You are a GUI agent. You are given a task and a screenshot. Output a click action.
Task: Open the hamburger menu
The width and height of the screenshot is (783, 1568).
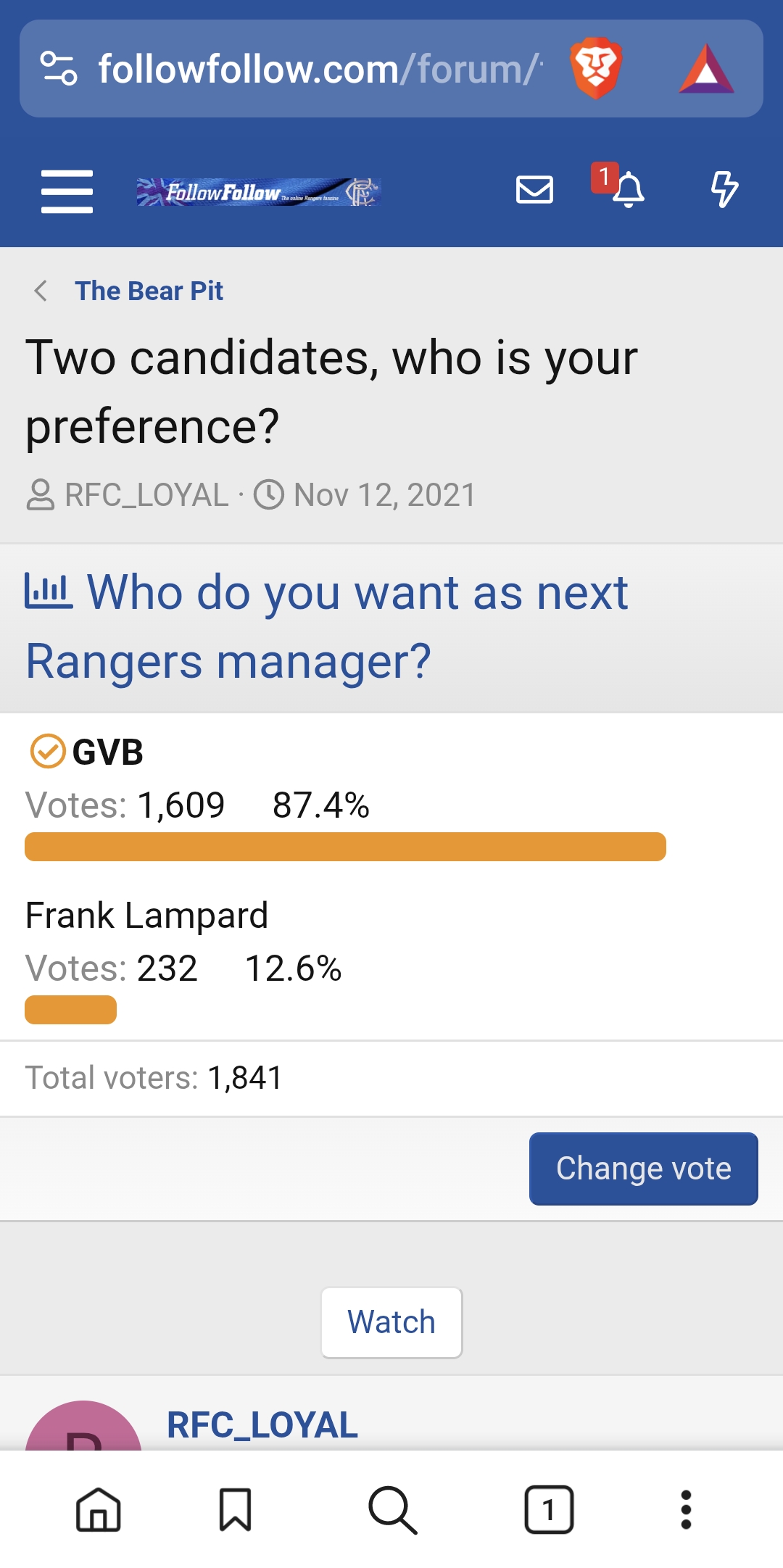click(67, 191)
